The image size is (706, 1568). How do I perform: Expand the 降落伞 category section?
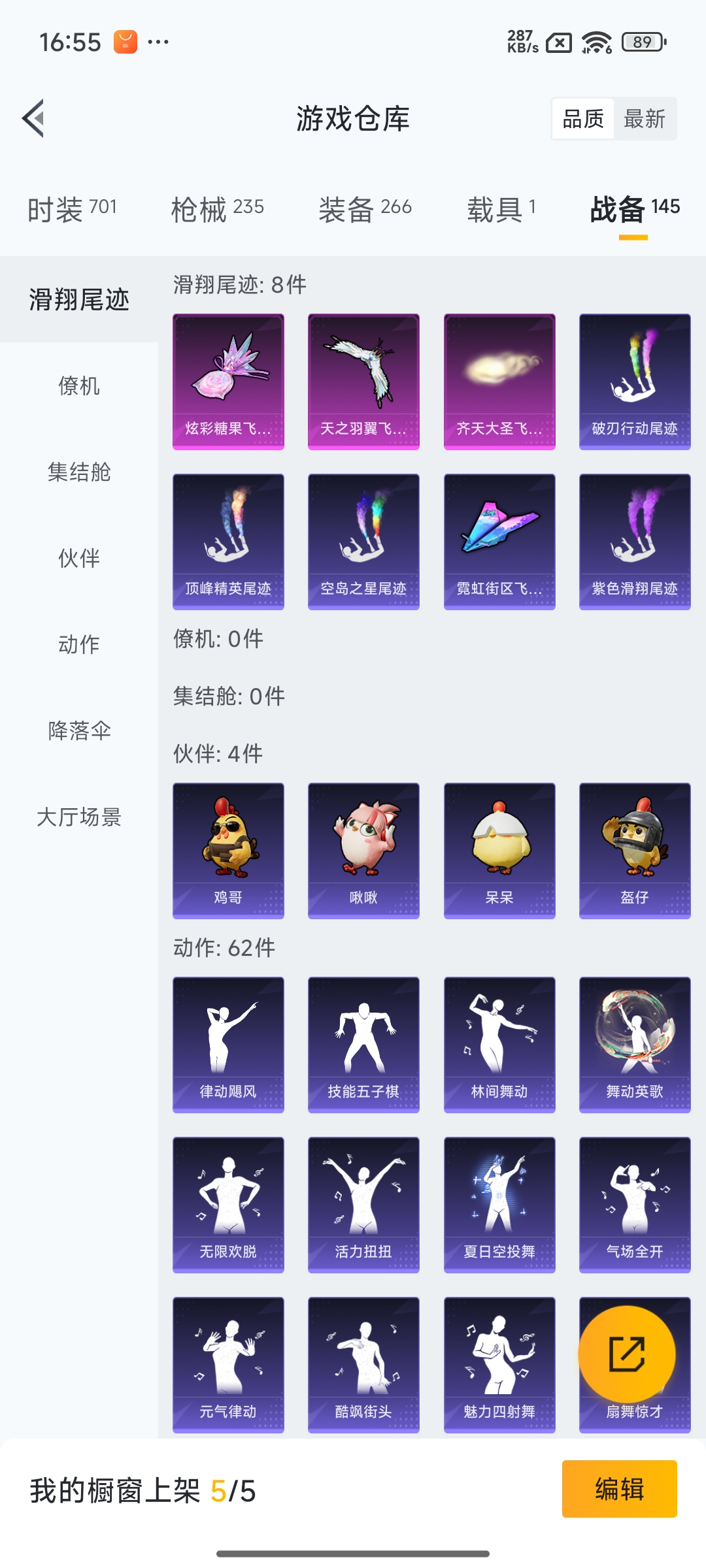(80, 732)
